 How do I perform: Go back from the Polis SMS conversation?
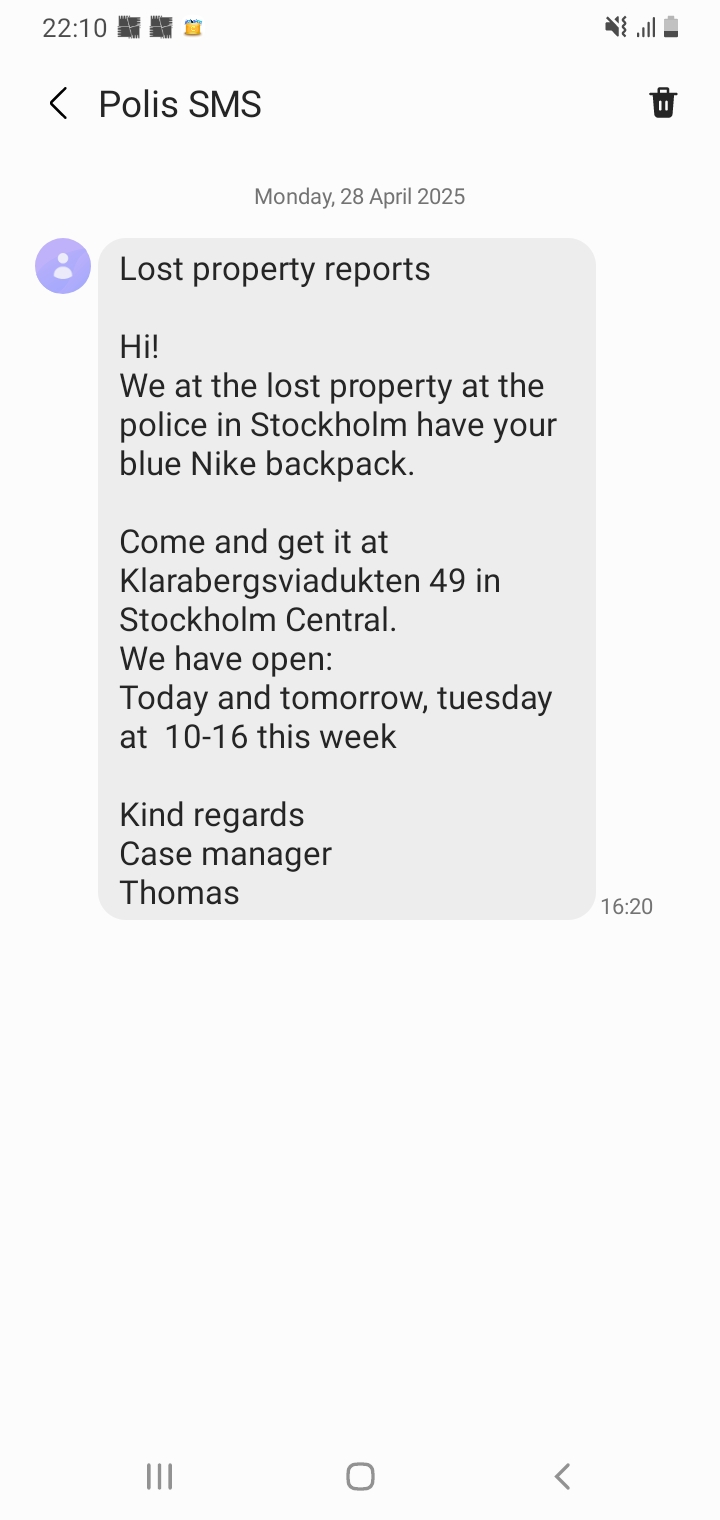tap(59, 104)
